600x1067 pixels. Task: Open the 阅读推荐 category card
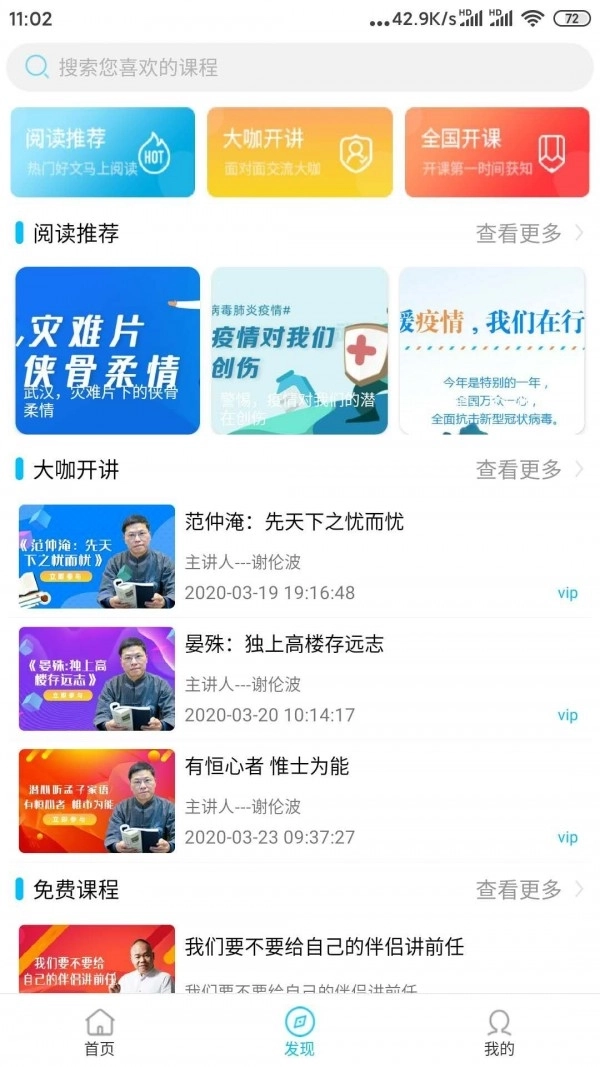(x=102, y=152)
